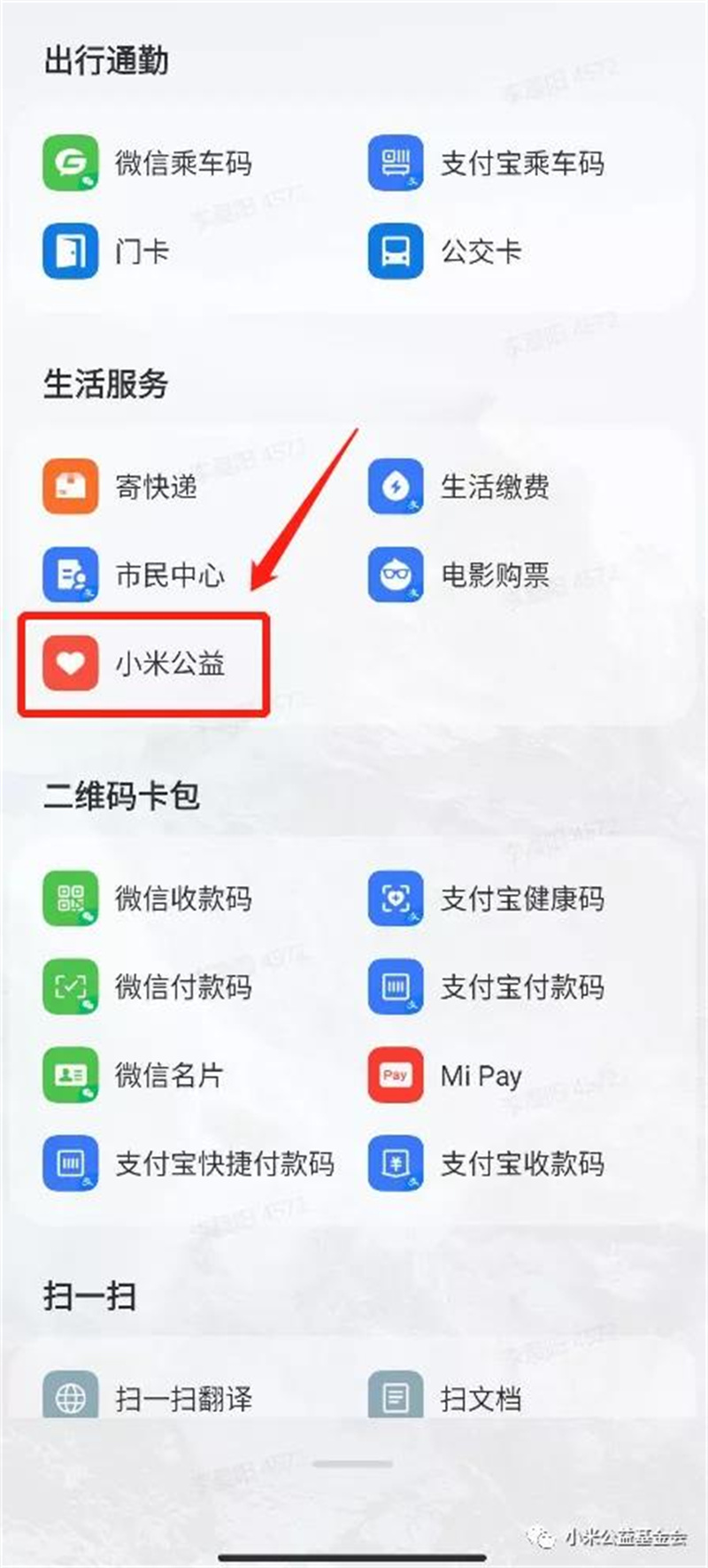Screen dimensions: 708x1568
Task: Open 微信名片 card
Action: click(135, 1075)
